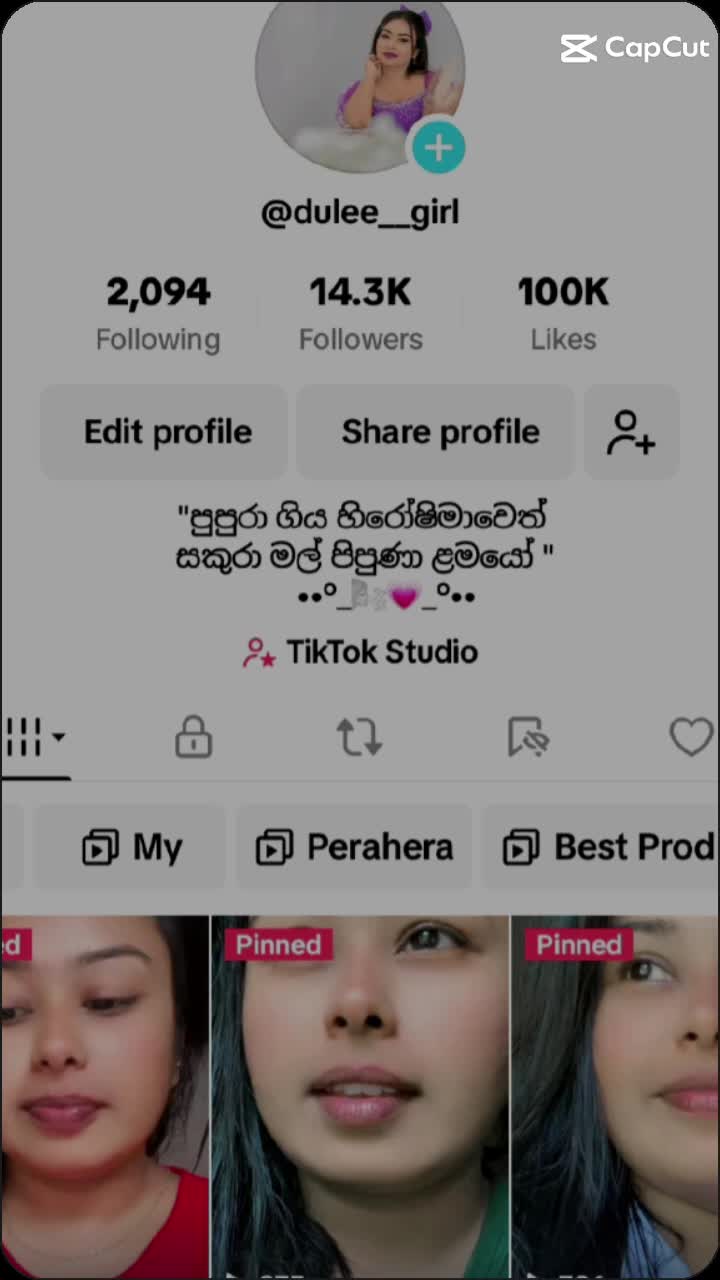The image size is (720, 1280).
Task: Switch to the liked videos heart tab
Action: pos(690,738)
